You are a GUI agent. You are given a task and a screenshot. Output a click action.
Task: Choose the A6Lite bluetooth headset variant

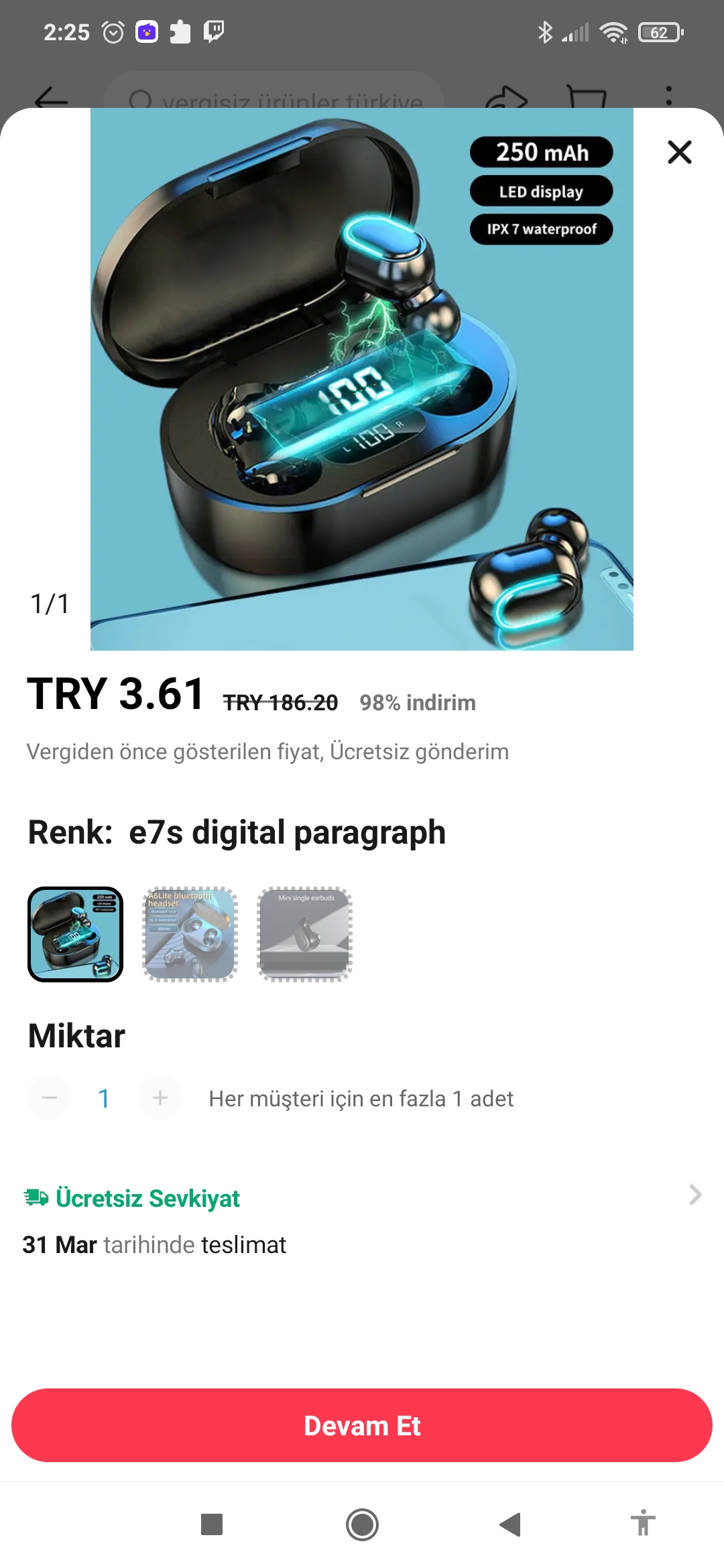pos(190,934)
